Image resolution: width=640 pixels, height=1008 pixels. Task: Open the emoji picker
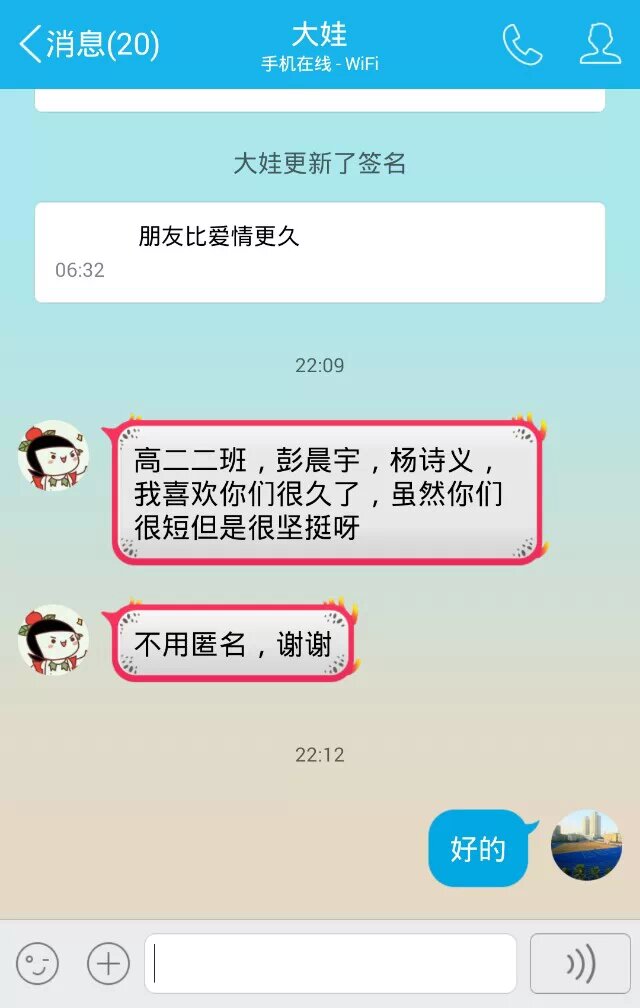(x=37, y=964)
